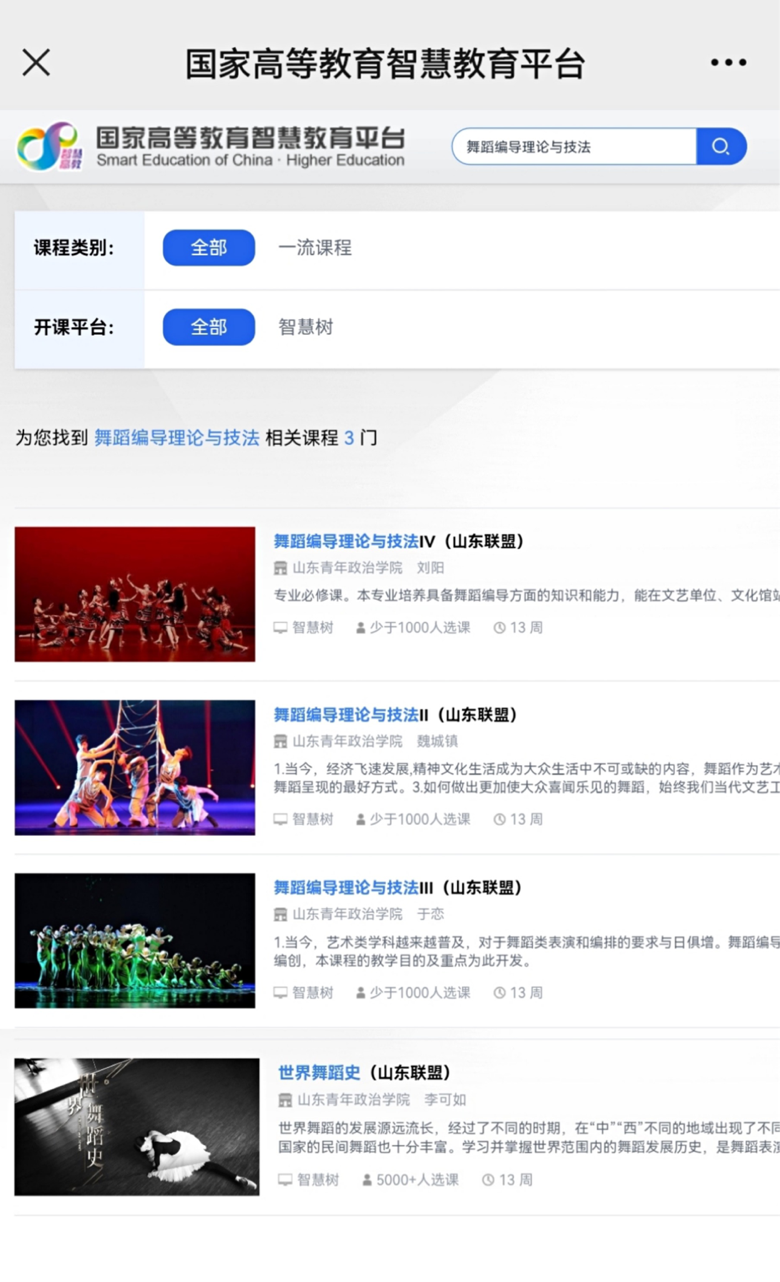Open the red stage thumbnail of course IV
Screen dimensions: 780x1282
[x=135, y=594]
